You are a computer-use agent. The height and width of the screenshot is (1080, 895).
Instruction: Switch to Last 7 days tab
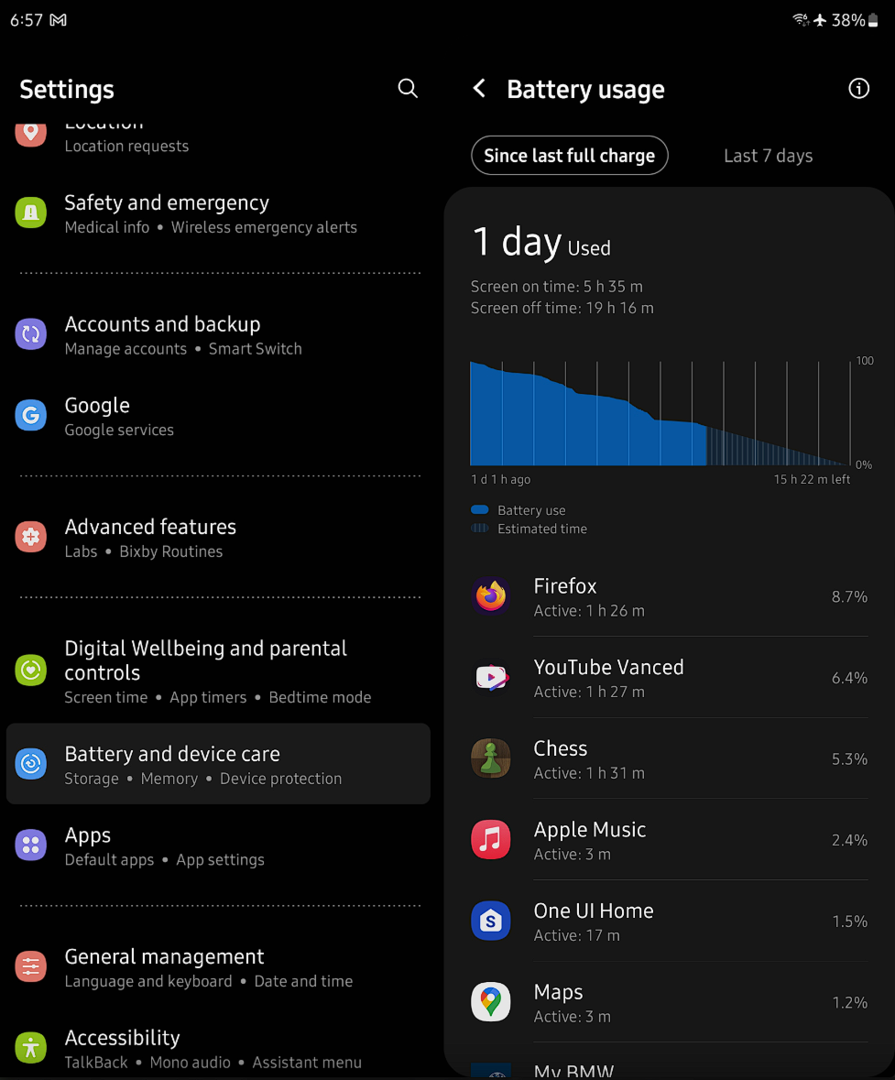767,156
